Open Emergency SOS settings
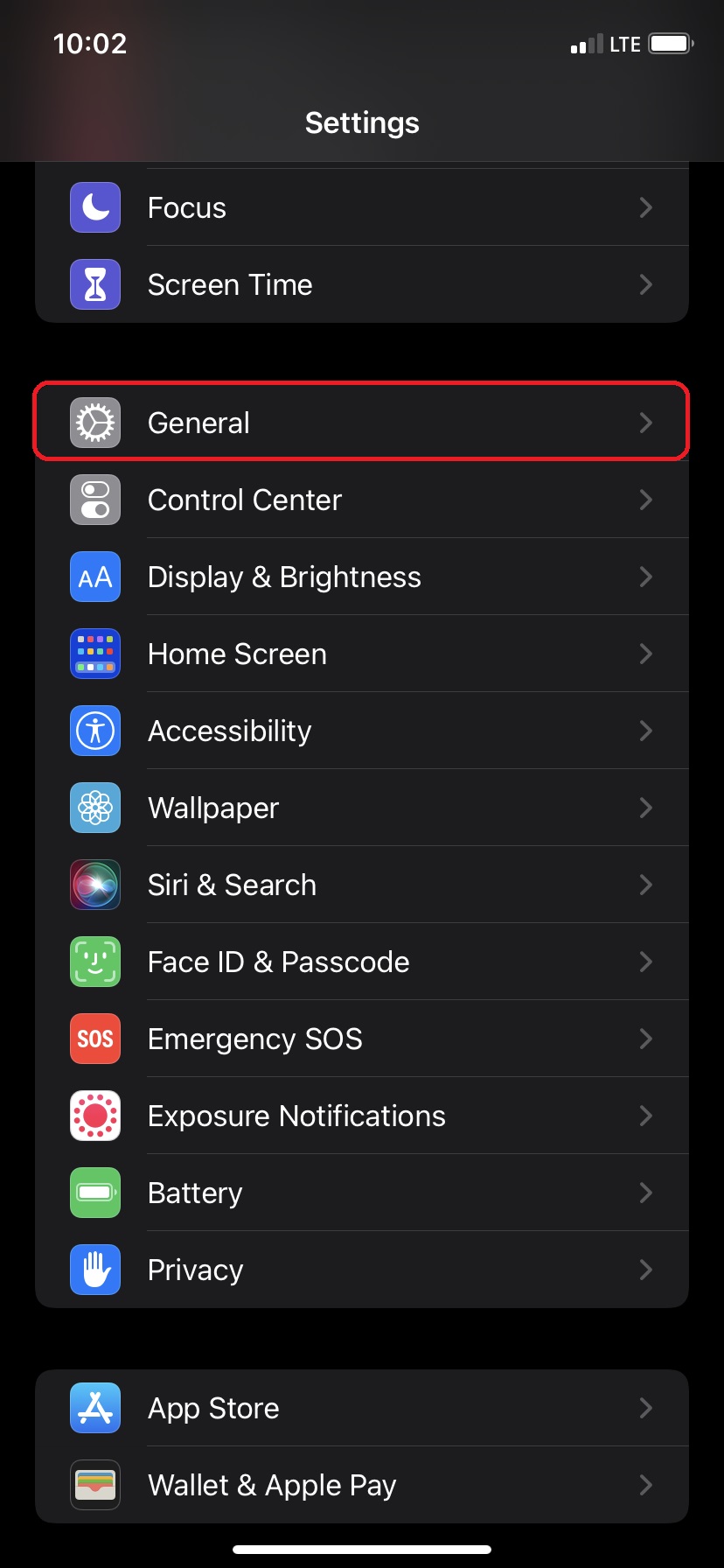This screenshot has height=1568, width=724. [361, 1039]
